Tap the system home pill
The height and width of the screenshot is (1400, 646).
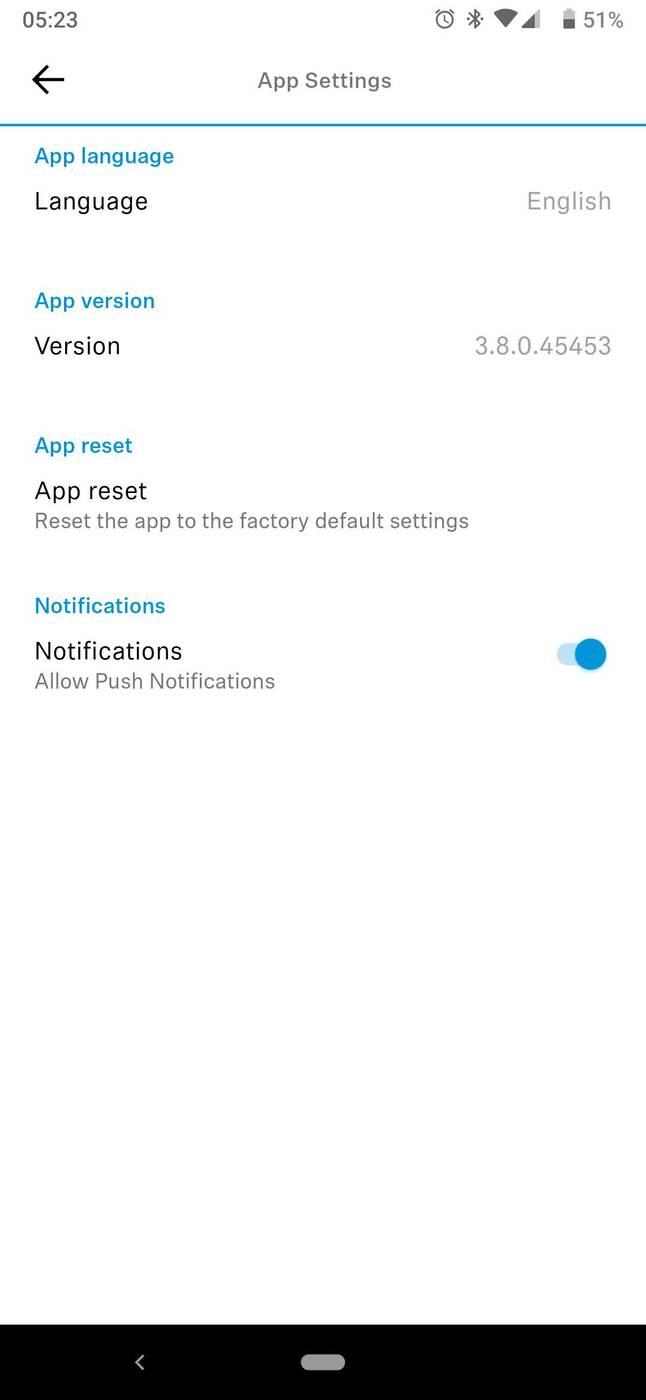pyautogui.click(x=322, y=1362)
